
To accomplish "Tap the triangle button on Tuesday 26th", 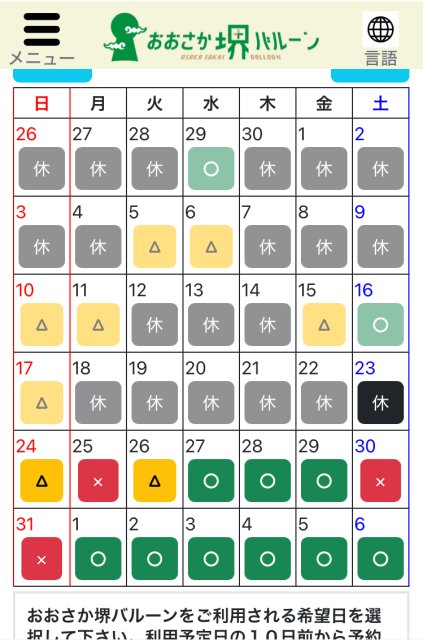I will click(155, 481).
